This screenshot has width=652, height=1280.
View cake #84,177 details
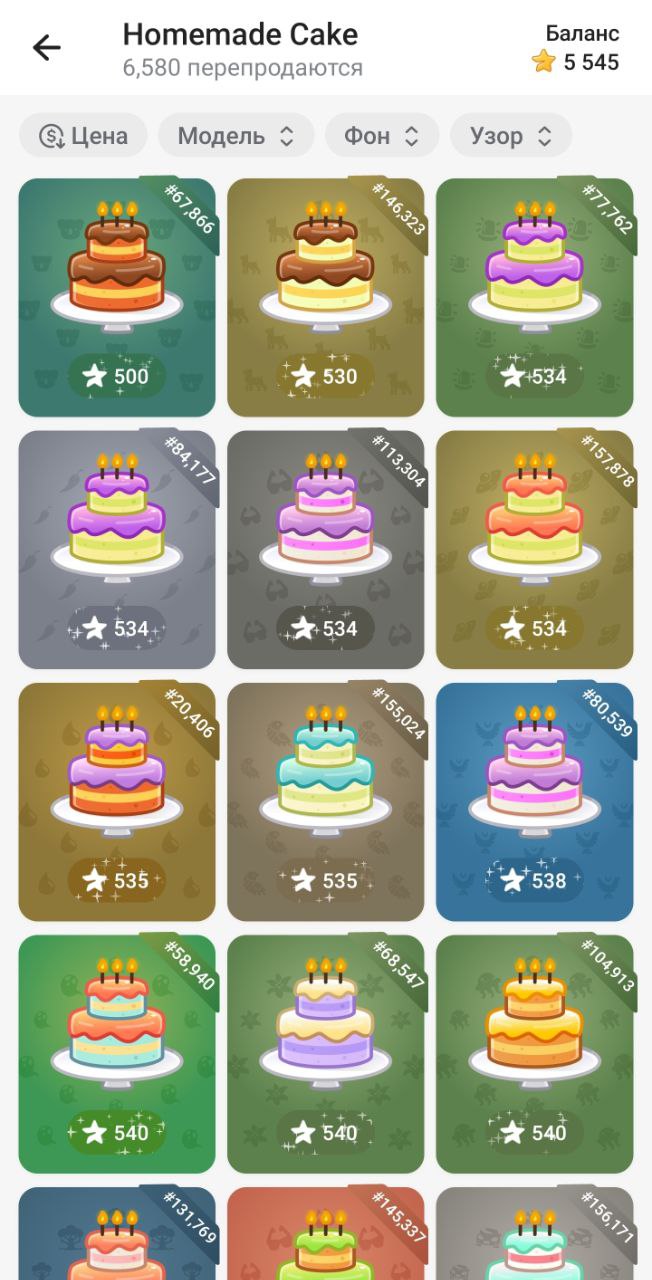pyautogui.click(x=117, y=549)
